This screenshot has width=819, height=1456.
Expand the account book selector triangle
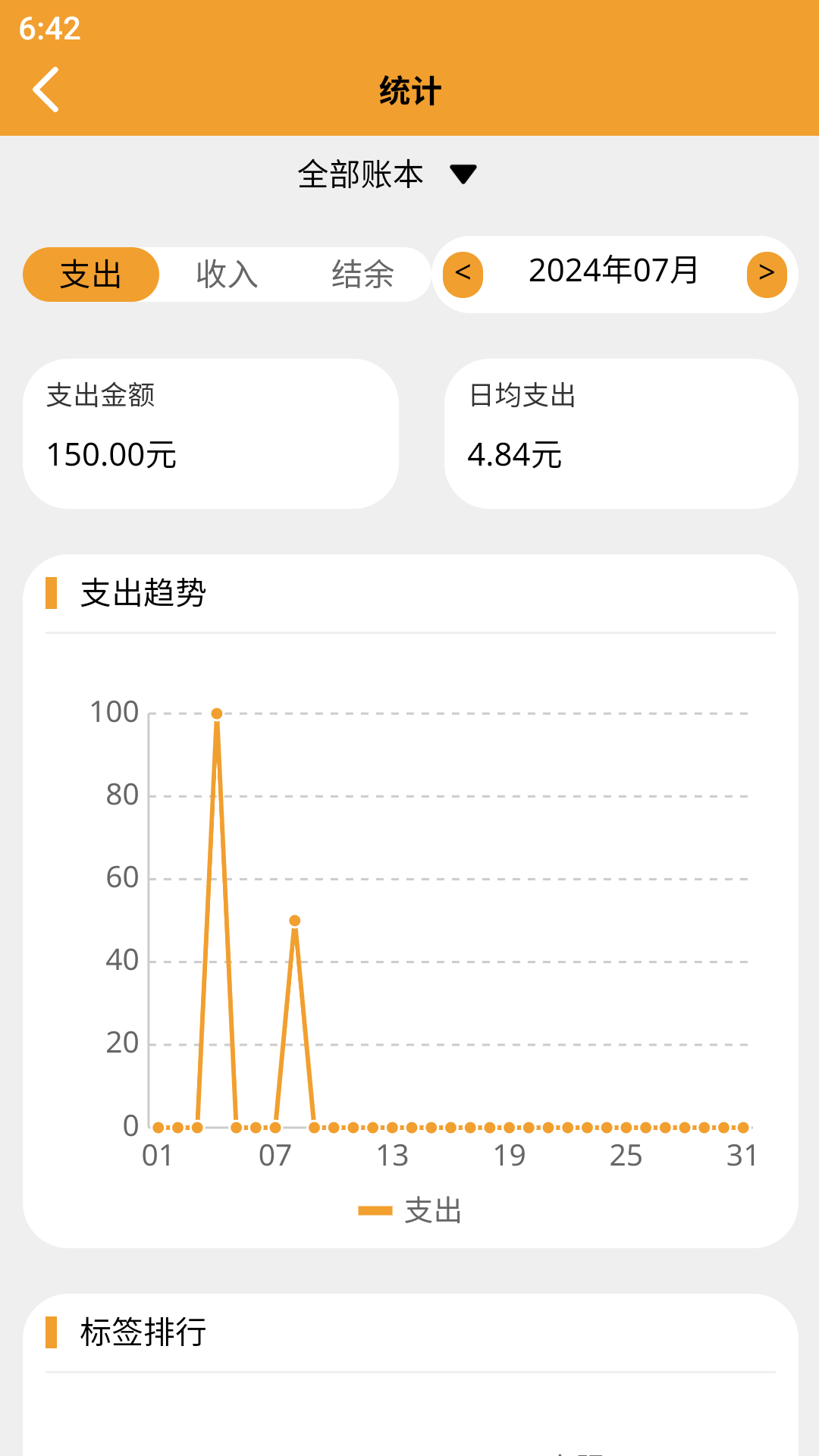463,174
